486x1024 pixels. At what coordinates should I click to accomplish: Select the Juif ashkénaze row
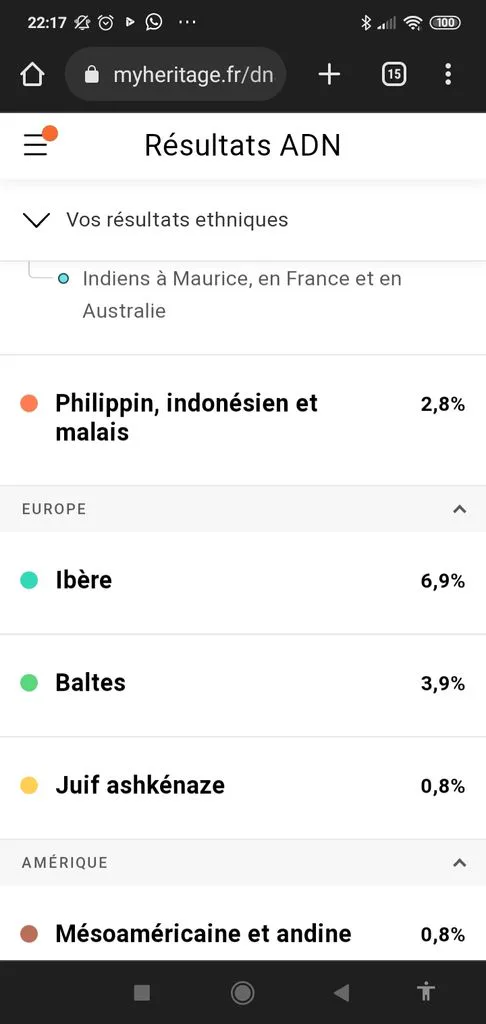click(243, 786)
